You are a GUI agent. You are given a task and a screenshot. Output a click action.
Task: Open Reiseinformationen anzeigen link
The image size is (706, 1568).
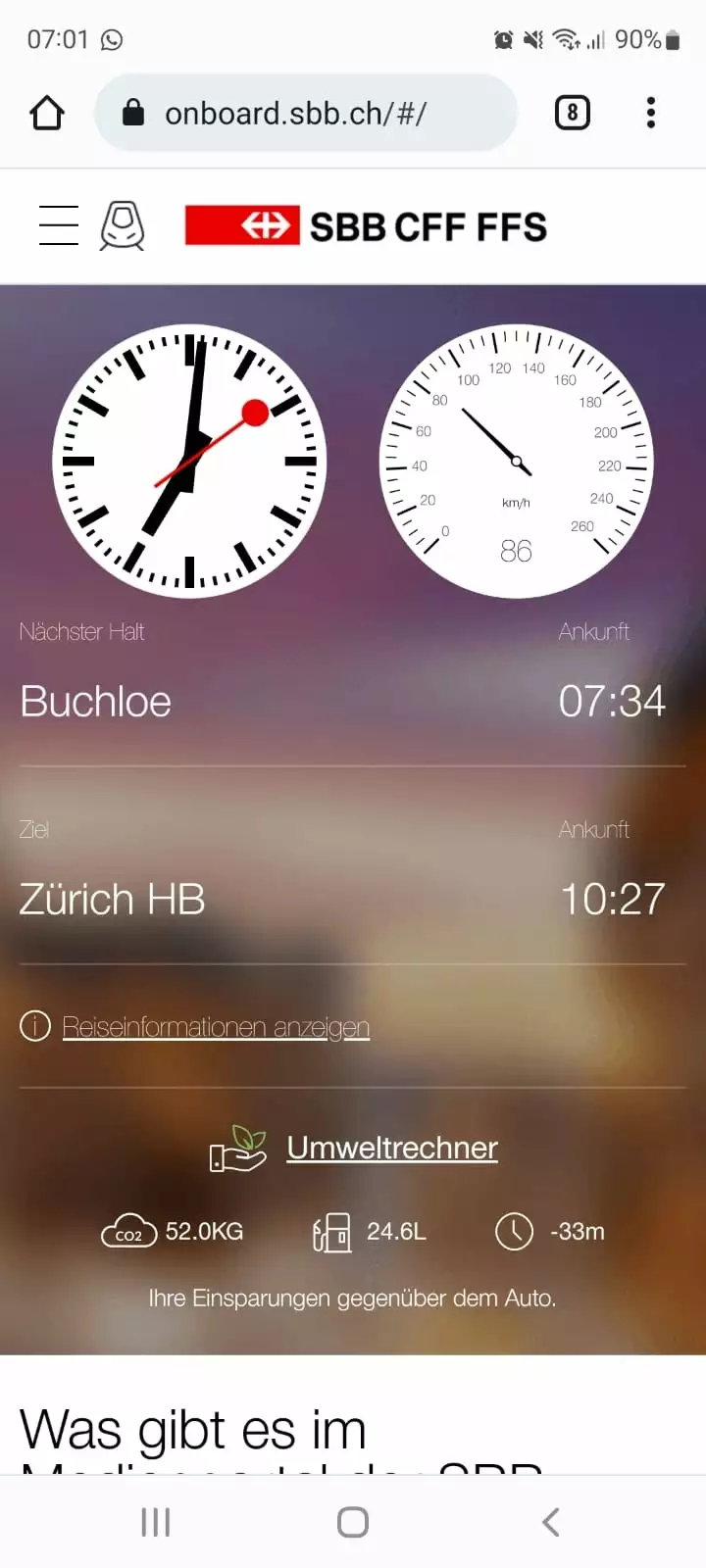pos(216,1026)
